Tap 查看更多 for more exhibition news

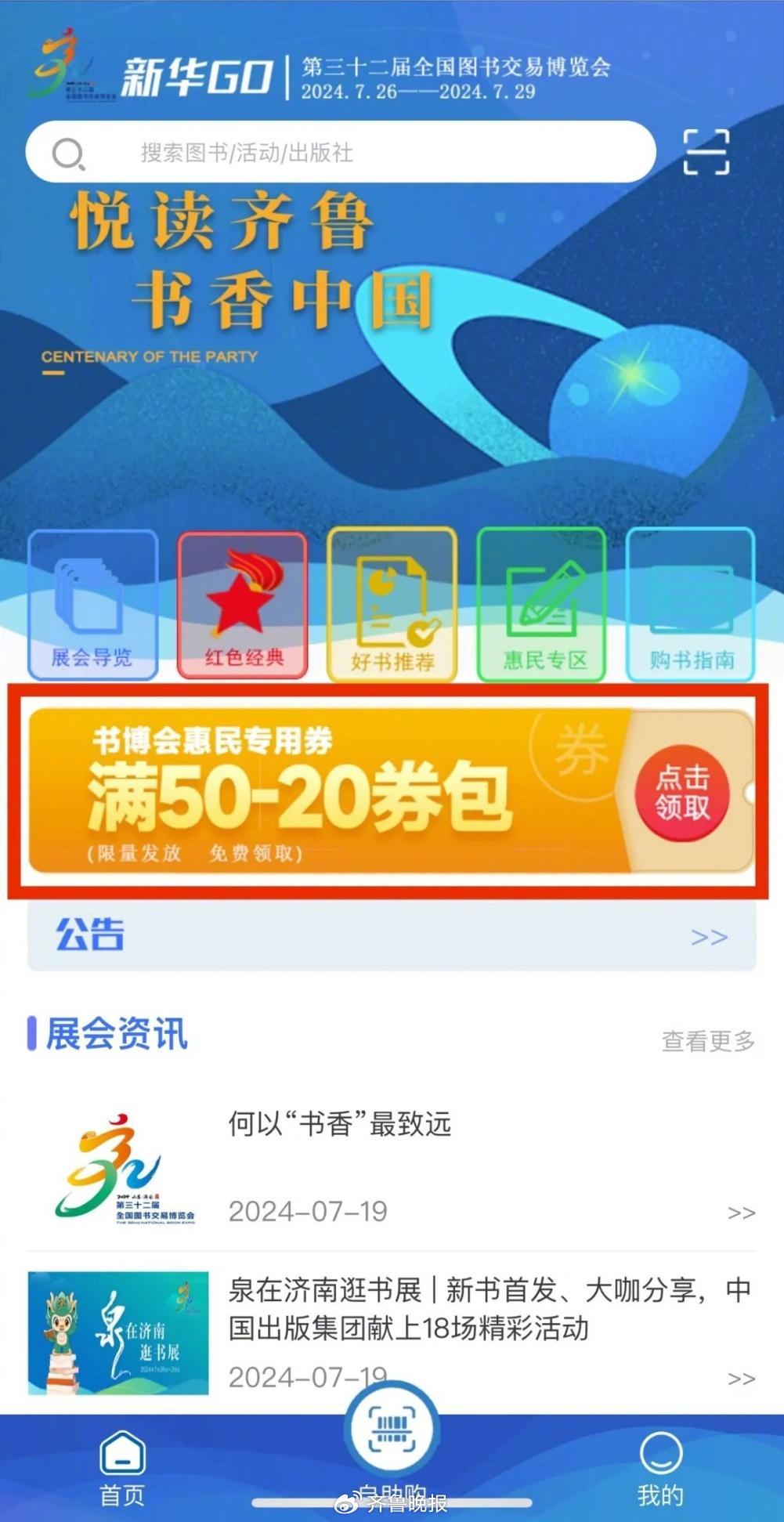(708, 1040)
